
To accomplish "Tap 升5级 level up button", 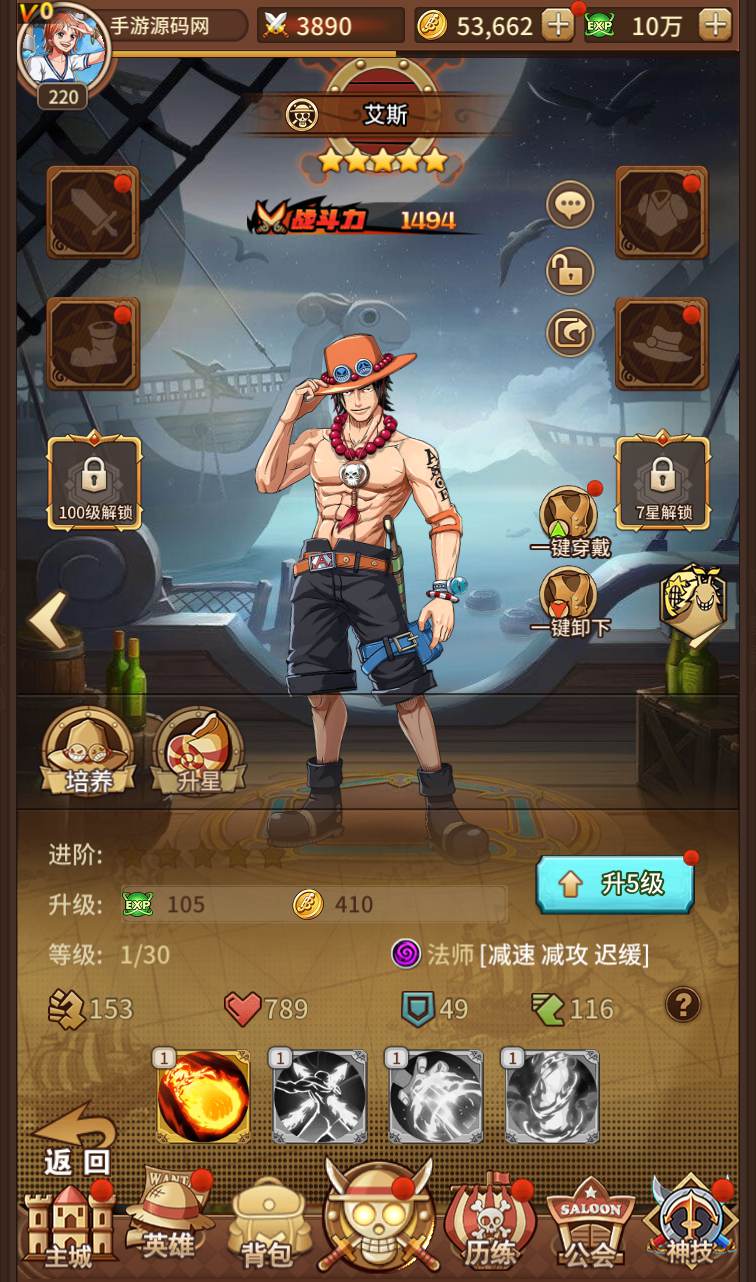I will pyautogui.click(x=614, y=883).
